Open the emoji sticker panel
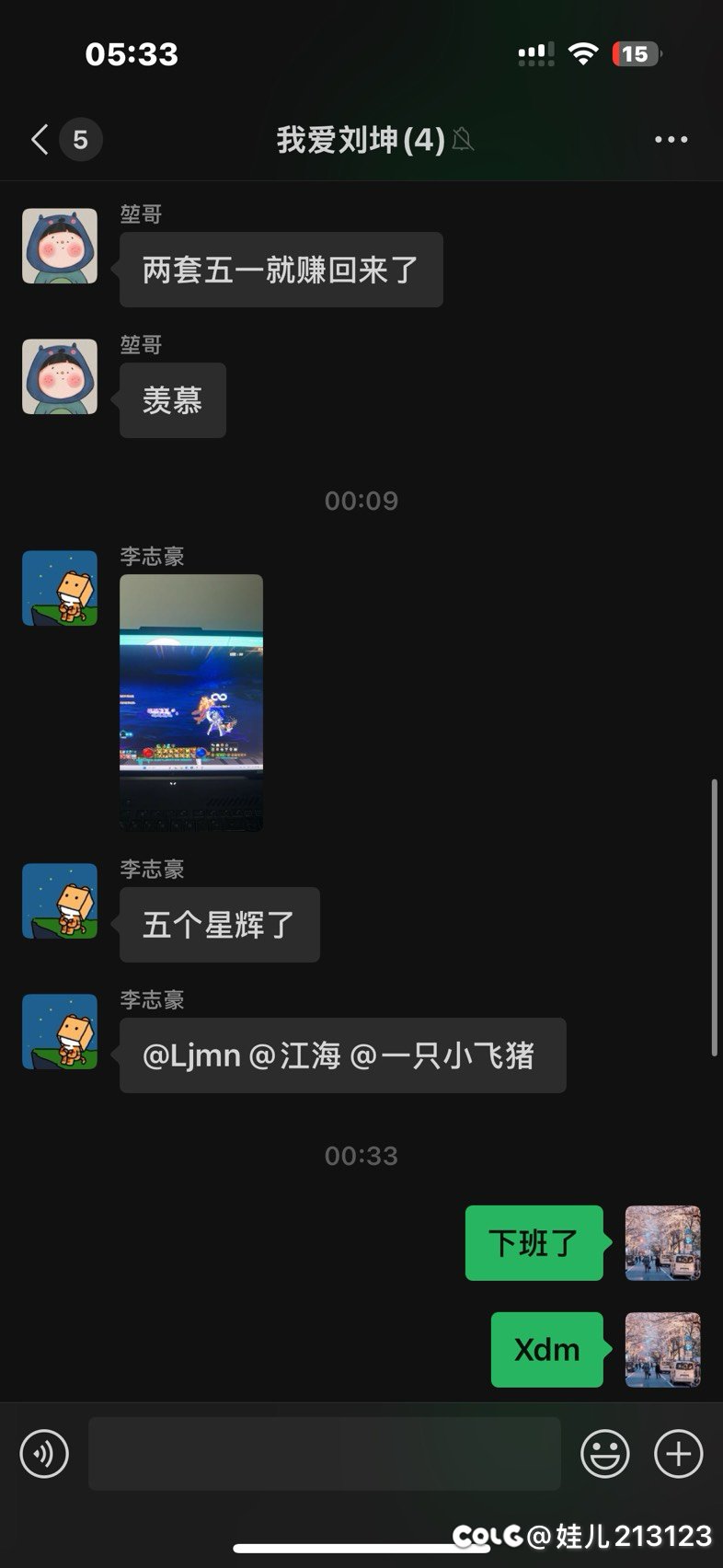 [604, 1454]
